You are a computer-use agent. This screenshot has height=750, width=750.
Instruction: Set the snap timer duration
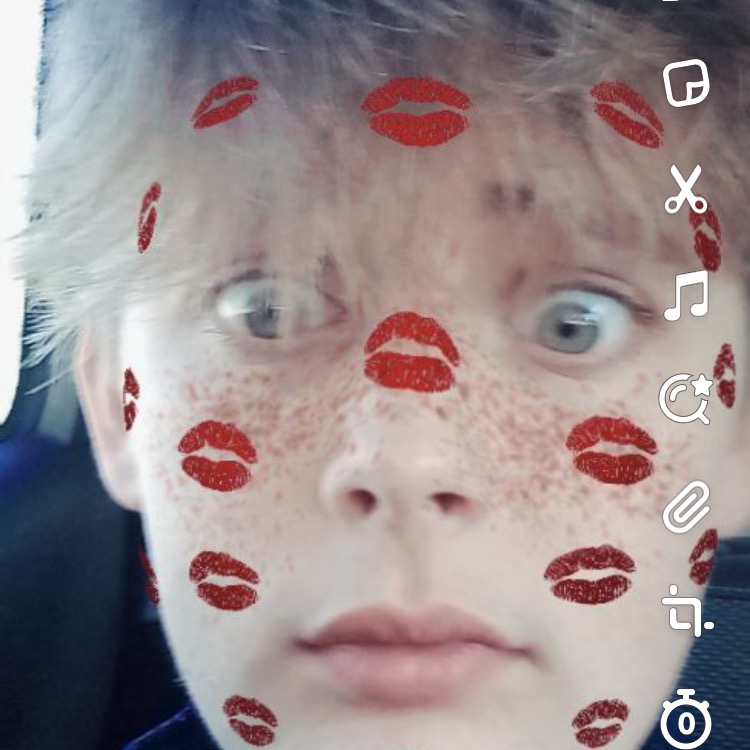(686, 717)
